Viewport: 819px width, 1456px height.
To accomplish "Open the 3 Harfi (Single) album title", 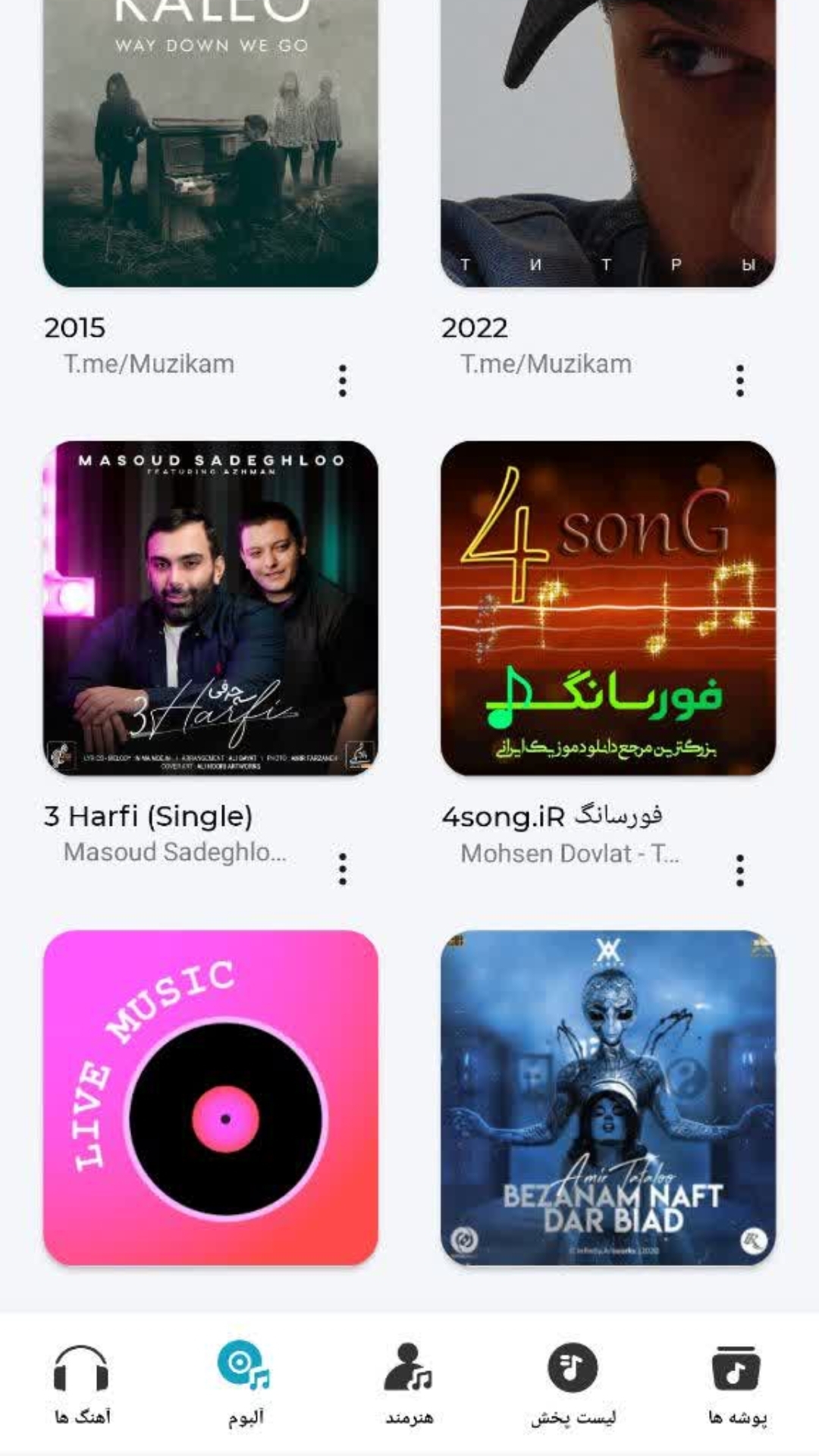I will pos(149,817).
